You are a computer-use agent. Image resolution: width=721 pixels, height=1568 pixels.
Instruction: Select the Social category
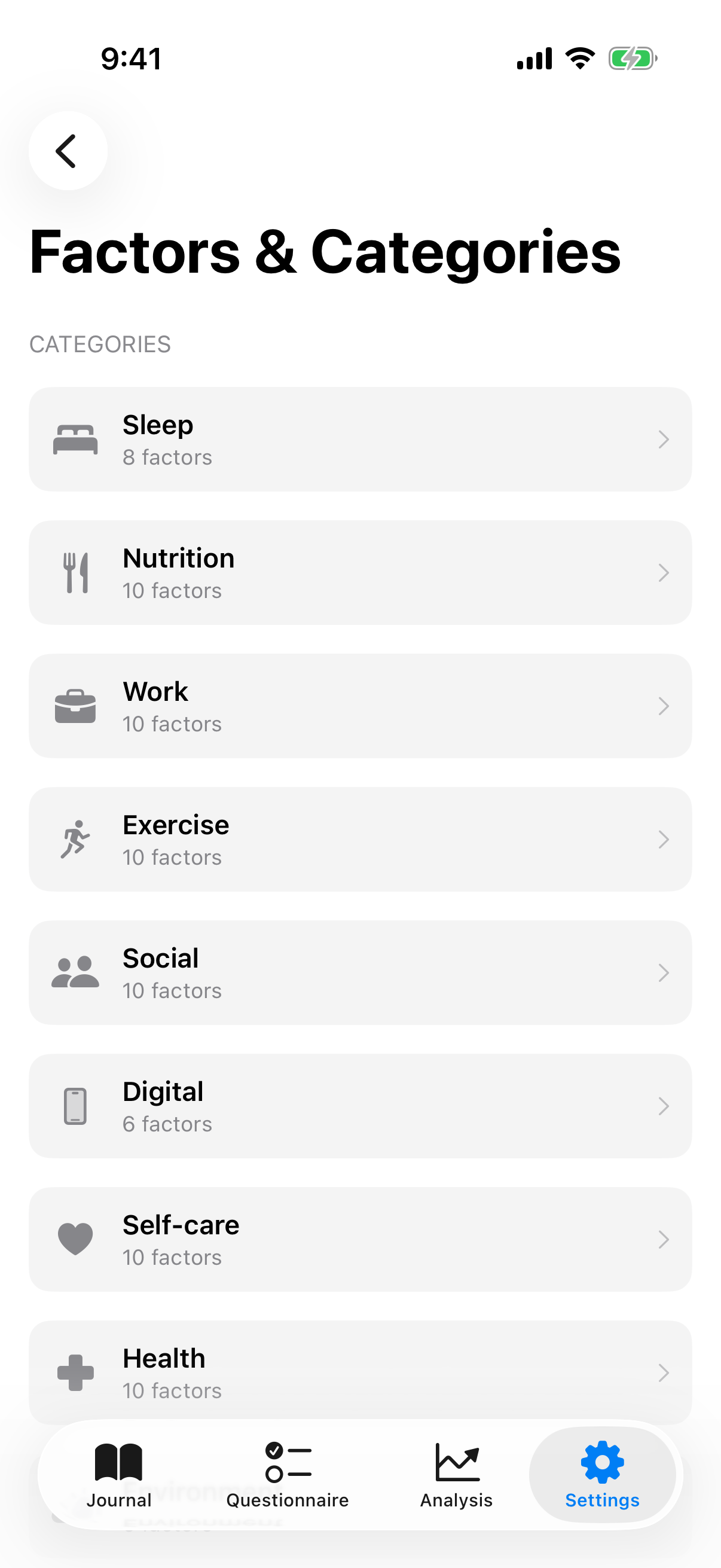tap(360, 973)
